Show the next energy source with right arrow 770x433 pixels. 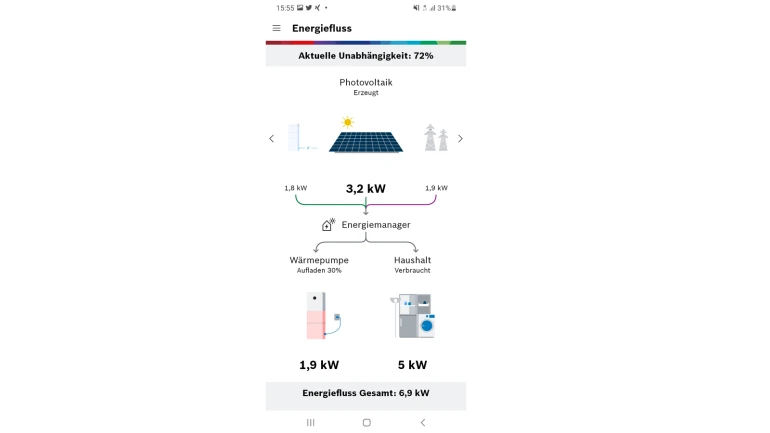[x=460, y=139]
